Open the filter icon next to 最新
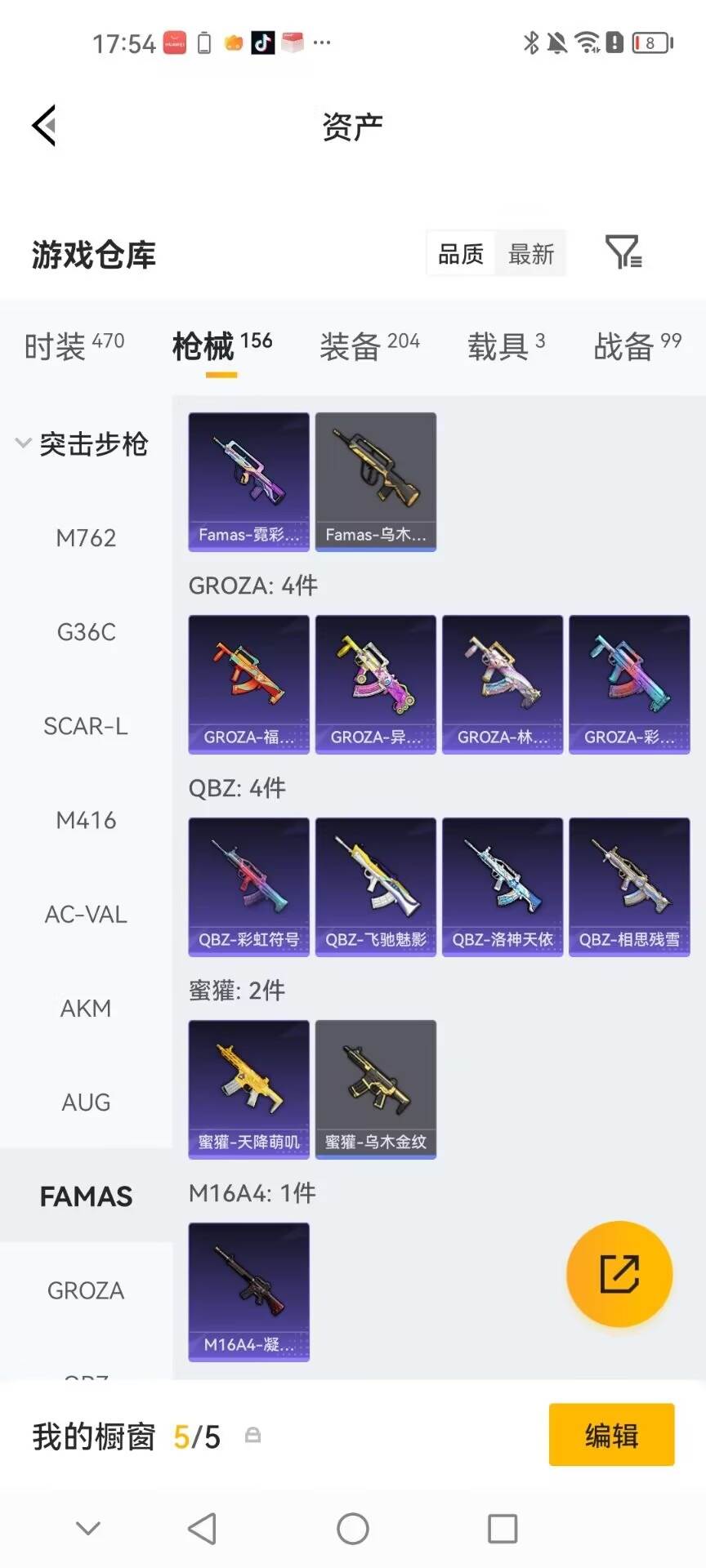This screenshot has height=1568, width=706. coord(623,252)
